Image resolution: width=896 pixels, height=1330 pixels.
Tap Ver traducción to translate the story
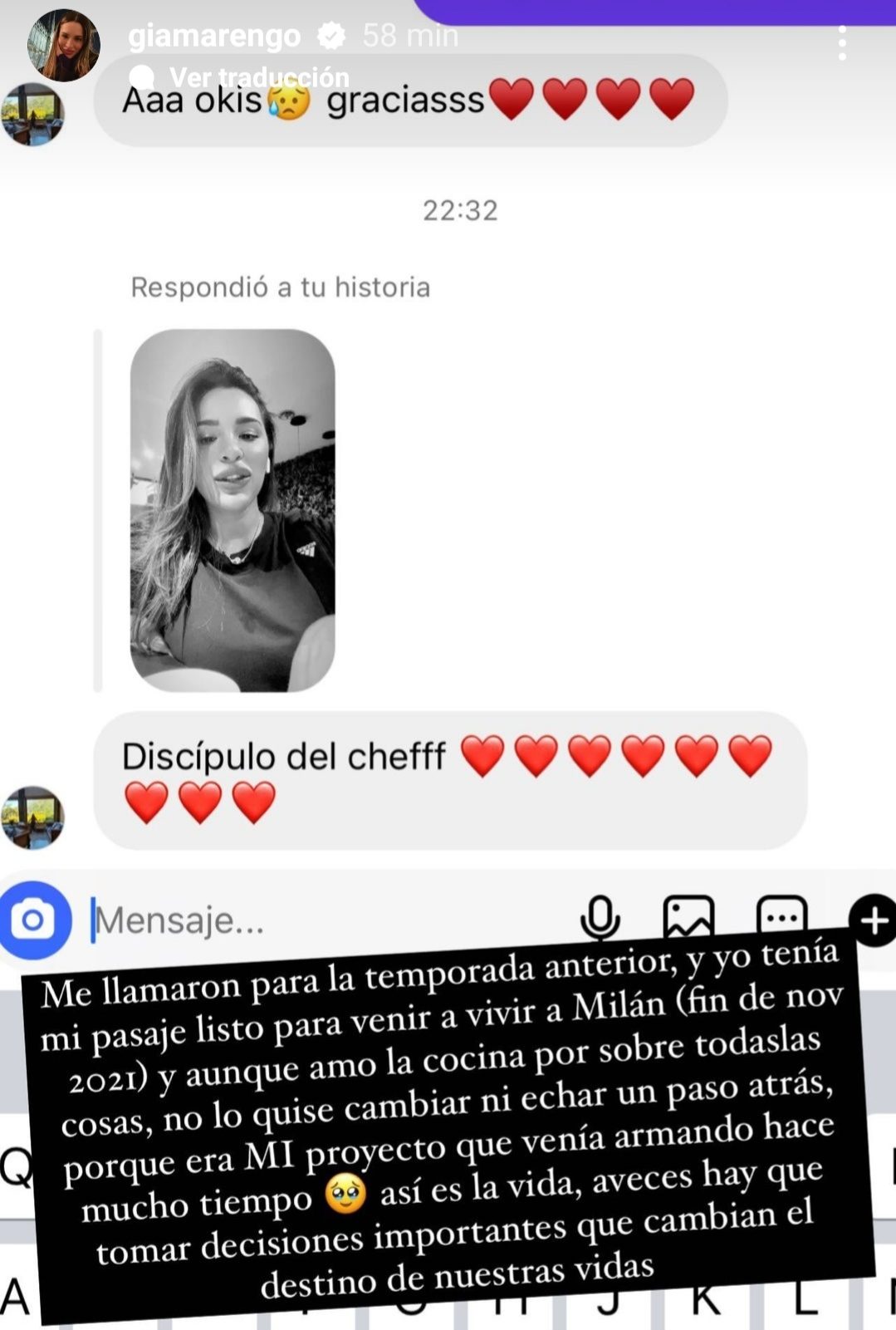[x=258, y=77]
